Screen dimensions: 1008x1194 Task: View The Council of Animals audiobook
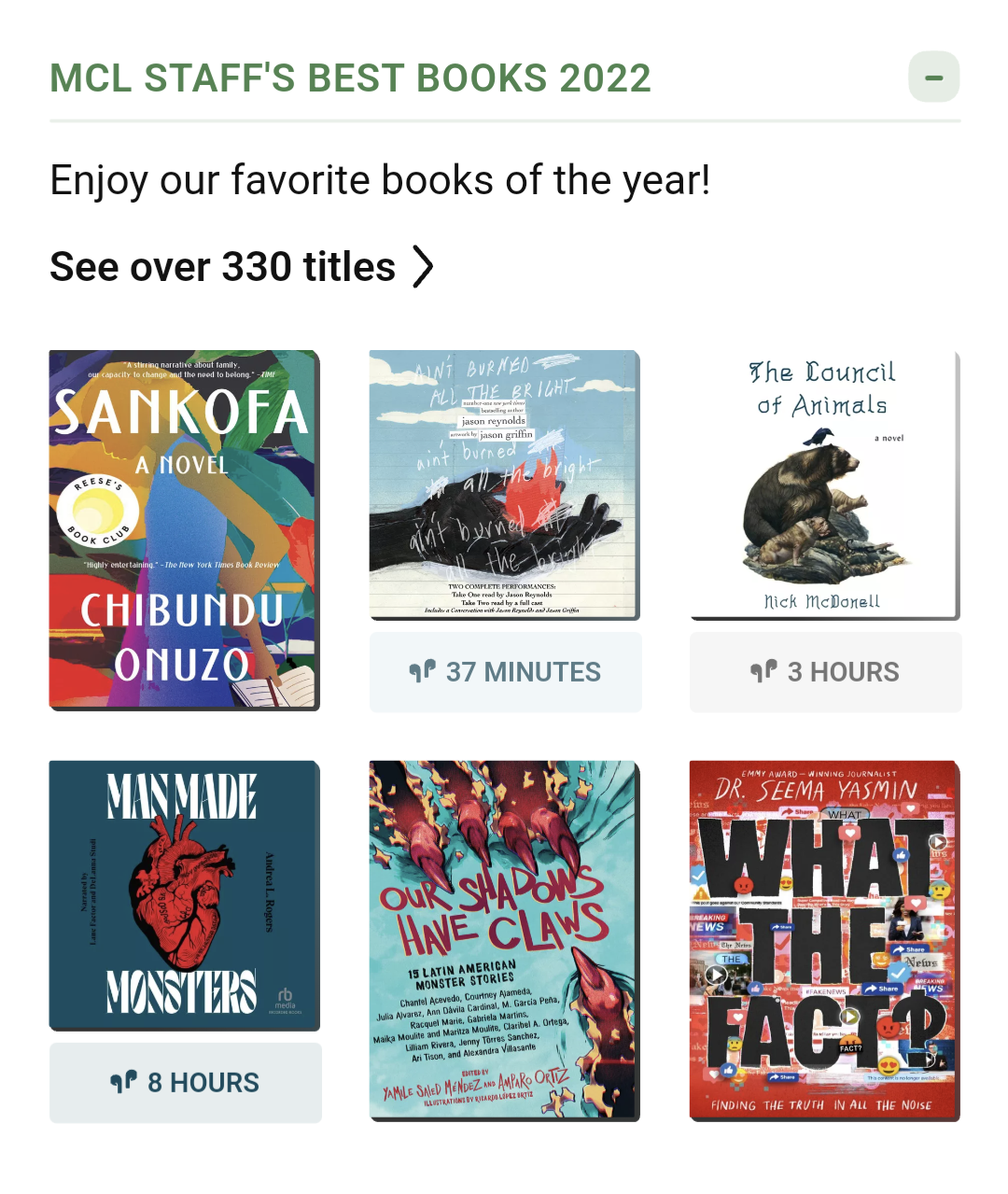[824, 485]
